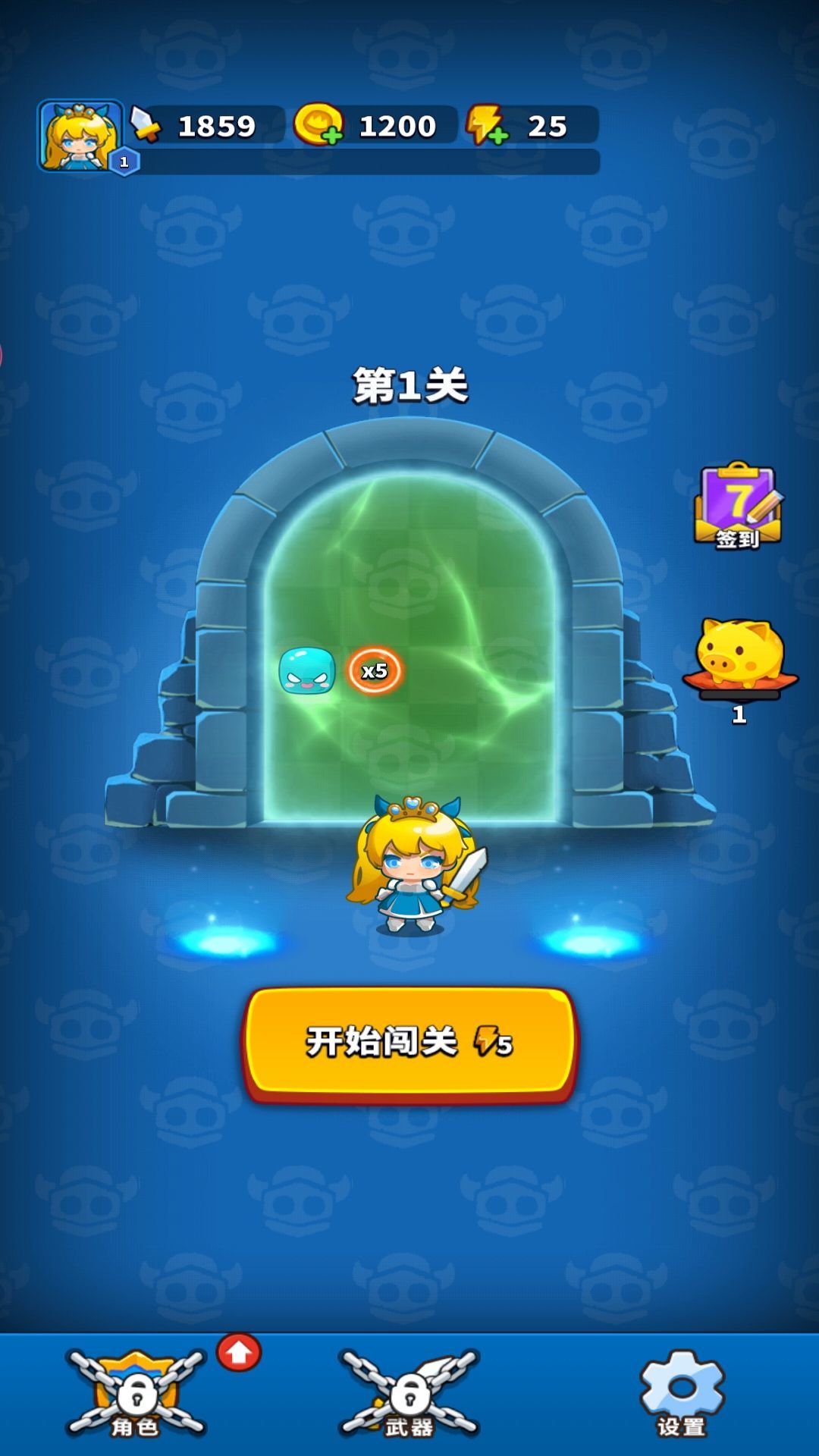Tap the 第1关 stage title
Screen dimensions: 819x1456
409,385
